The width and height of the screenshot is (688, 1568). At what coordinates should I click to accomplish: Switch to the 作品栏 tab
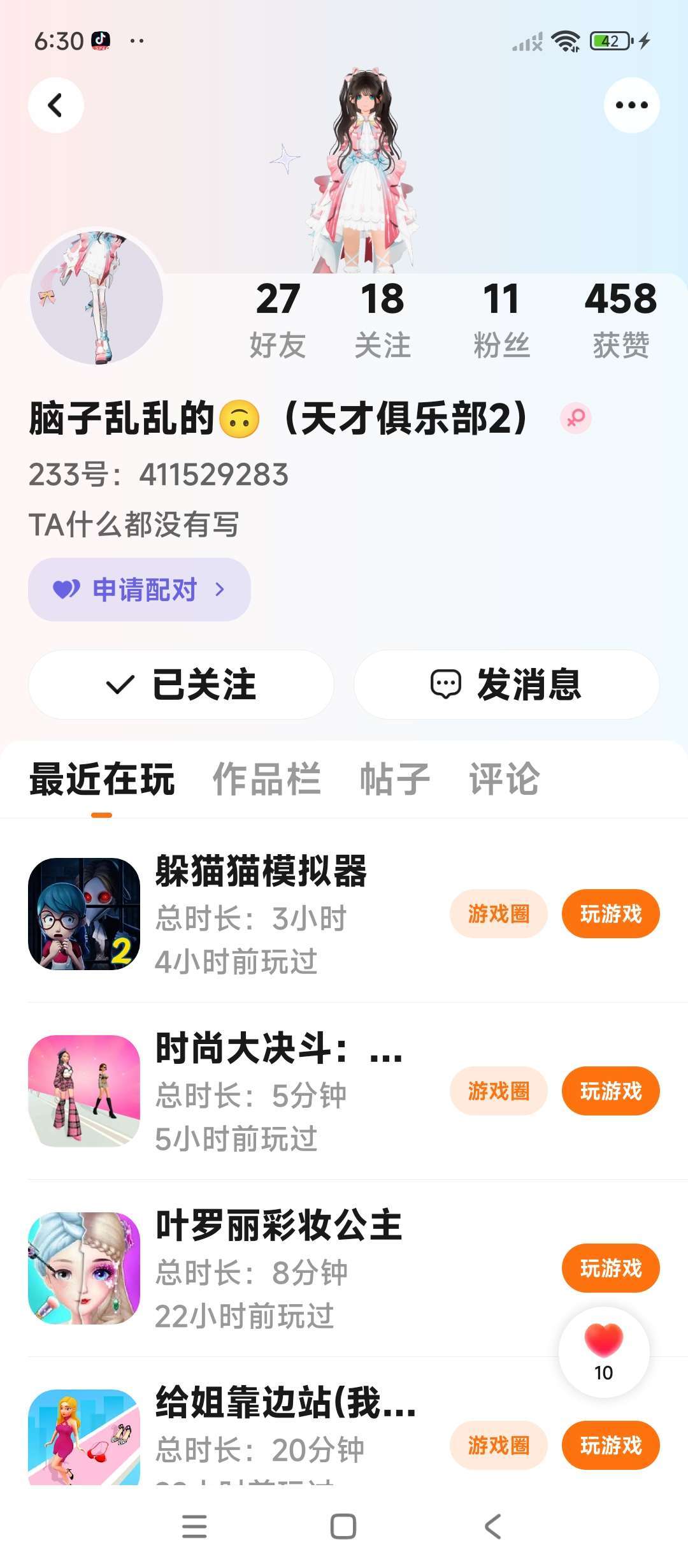pos(266,779)
